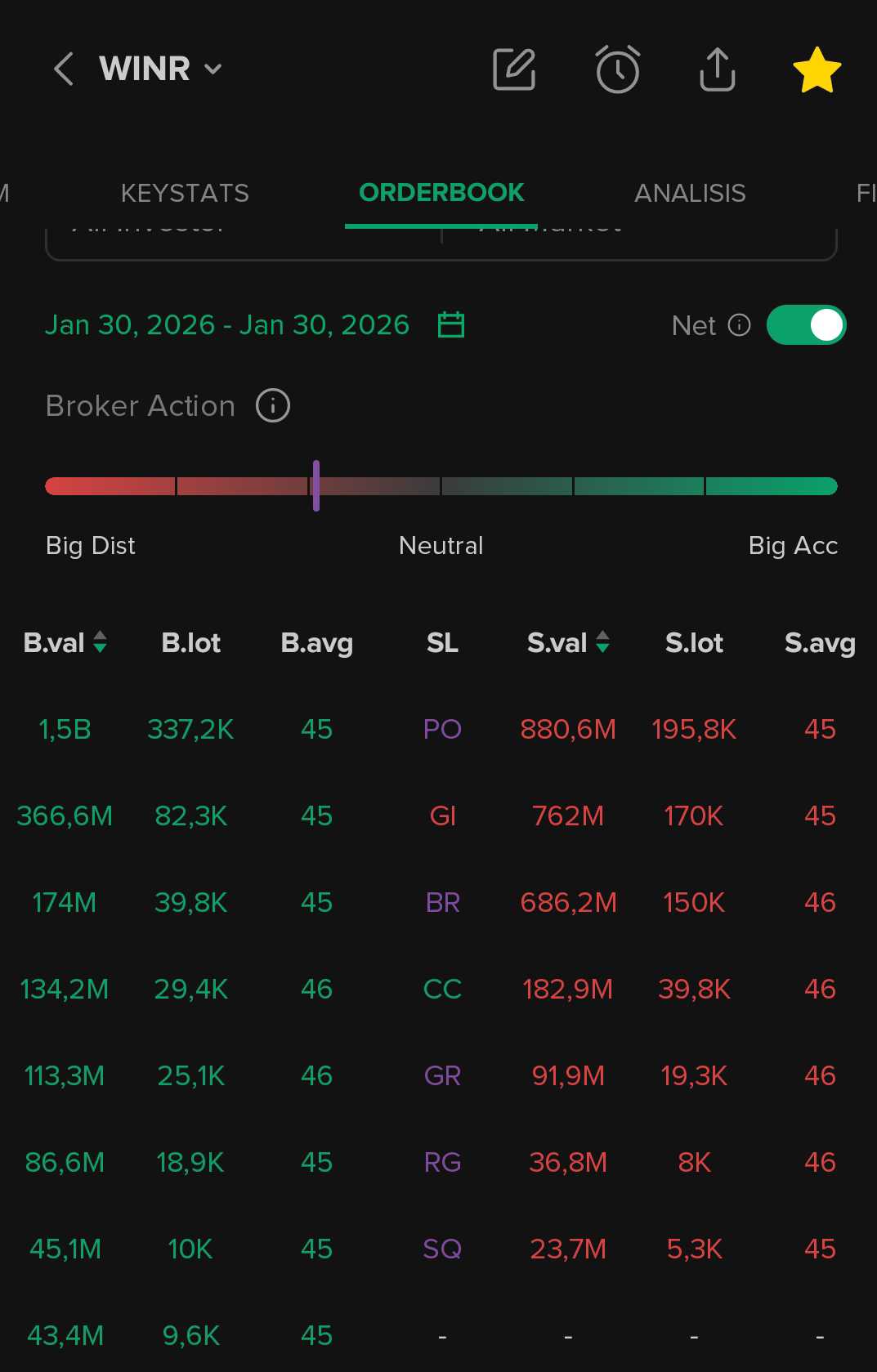
Task: Turn off the Net toggle
Action: point(806,325)
